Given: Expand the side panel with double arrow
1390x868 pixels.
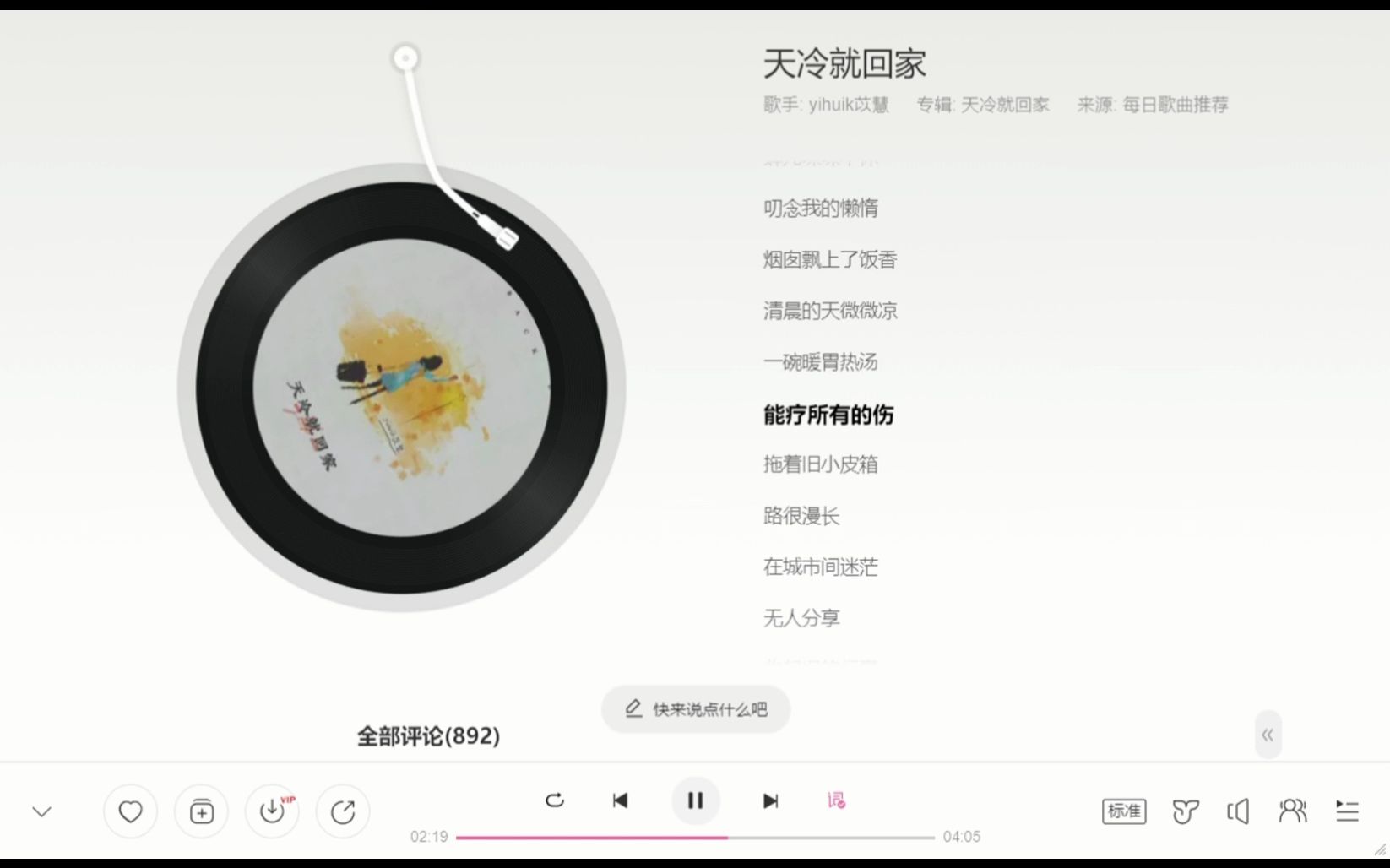Looking at the screenshot, I should coord(1268,735).
